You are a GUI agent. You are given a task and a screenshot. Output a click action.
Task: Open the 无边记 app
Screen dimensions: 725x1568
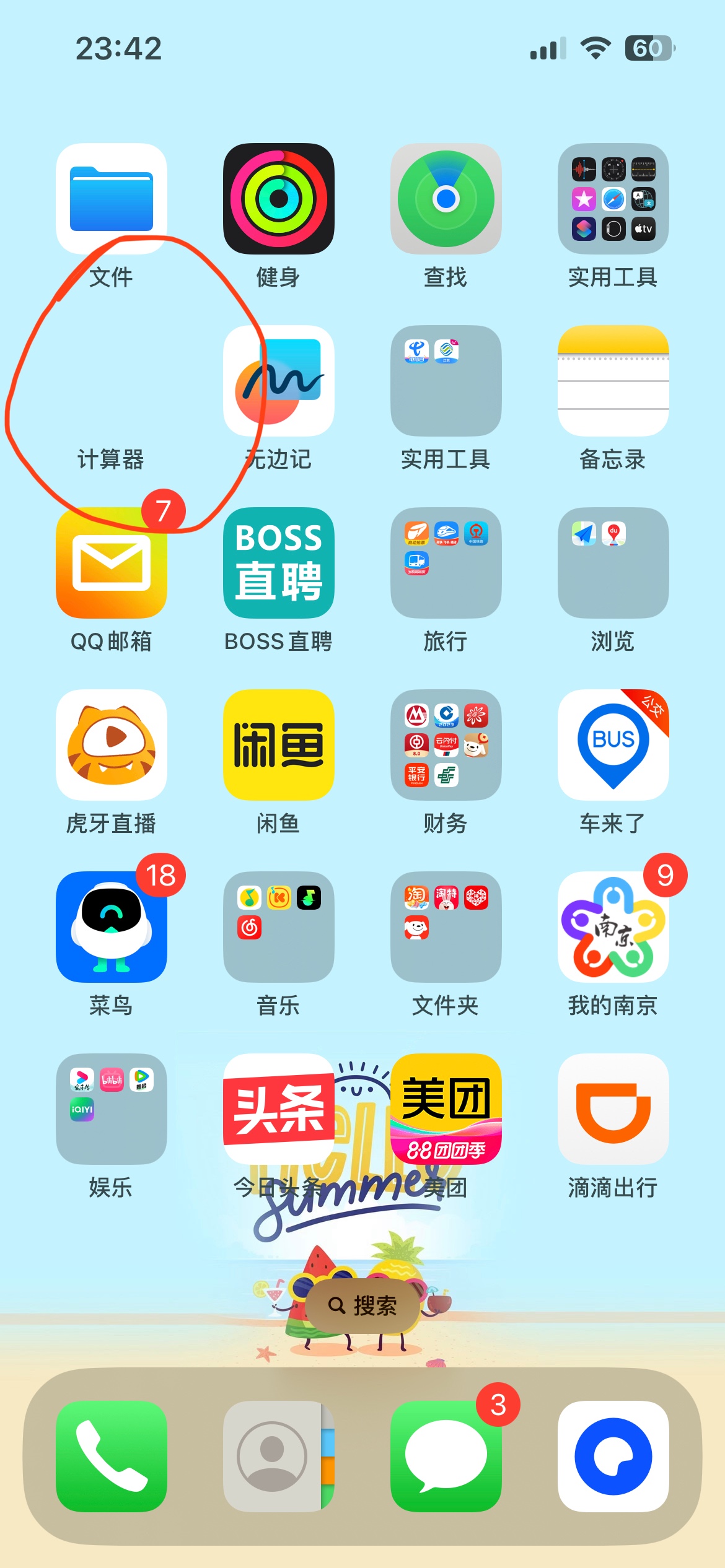point(279,381)
